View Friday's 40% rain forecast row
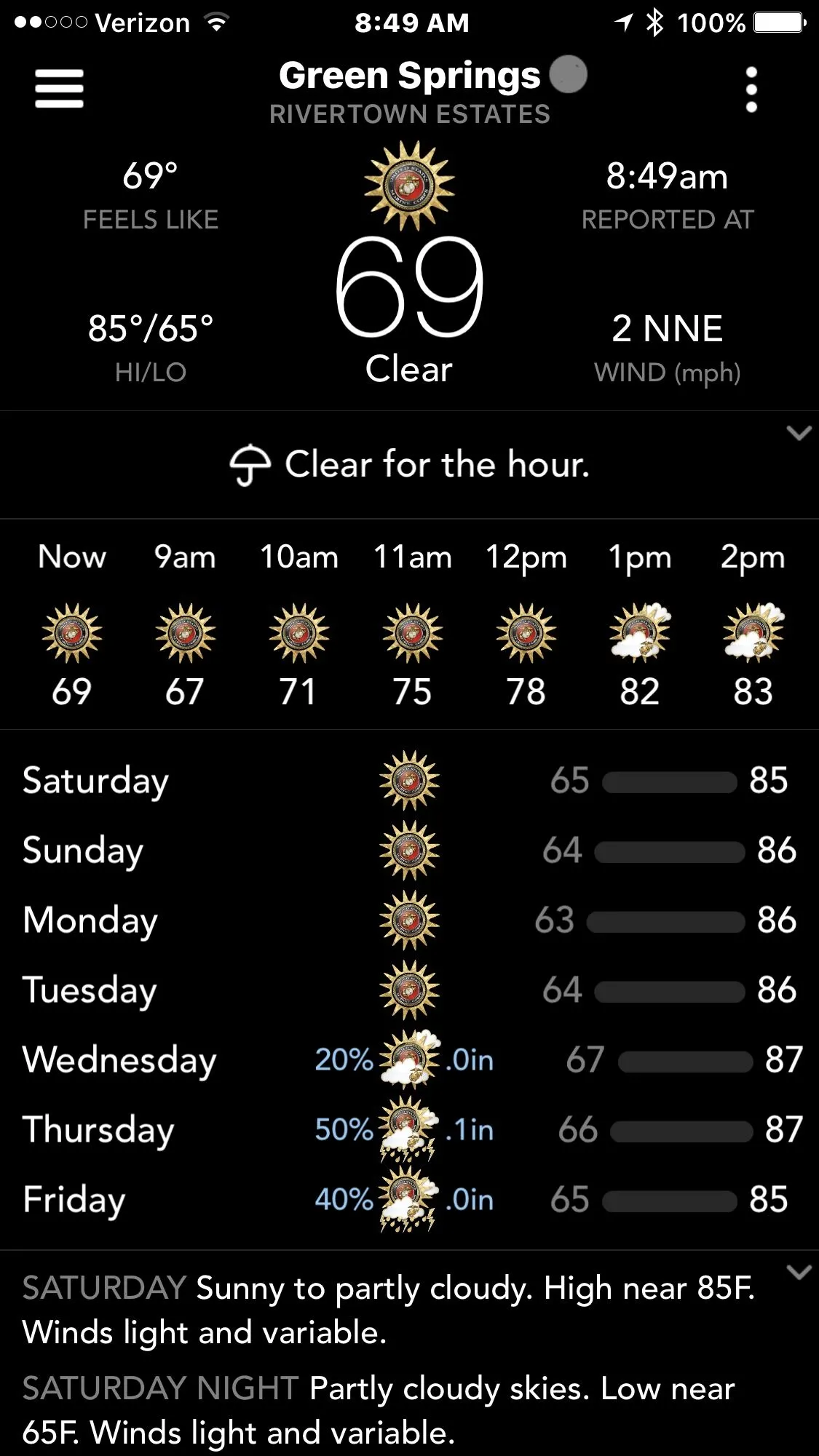The image size is (819, 1456). click(x=408, y=1199)
